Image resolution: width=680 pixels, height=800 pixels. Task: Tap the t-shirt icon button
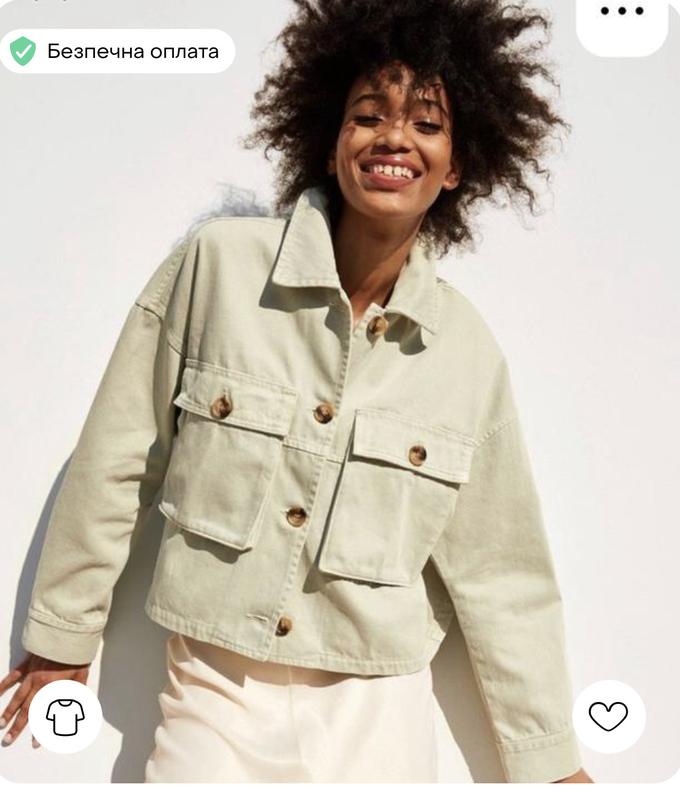65,716
